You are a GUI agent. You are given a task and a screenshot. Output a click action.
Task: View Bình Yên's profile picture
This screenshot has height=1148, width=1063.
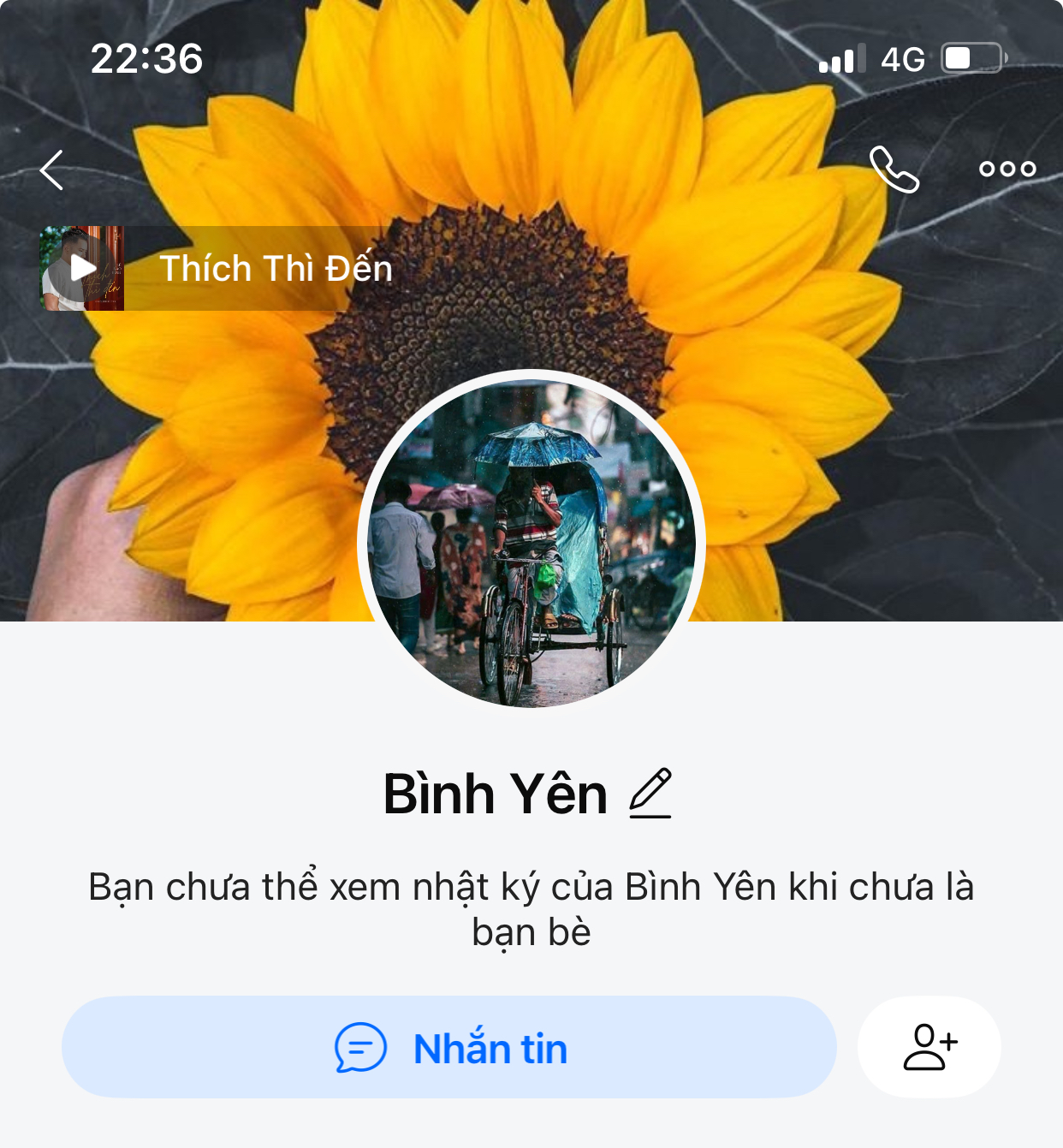[531, 542]
